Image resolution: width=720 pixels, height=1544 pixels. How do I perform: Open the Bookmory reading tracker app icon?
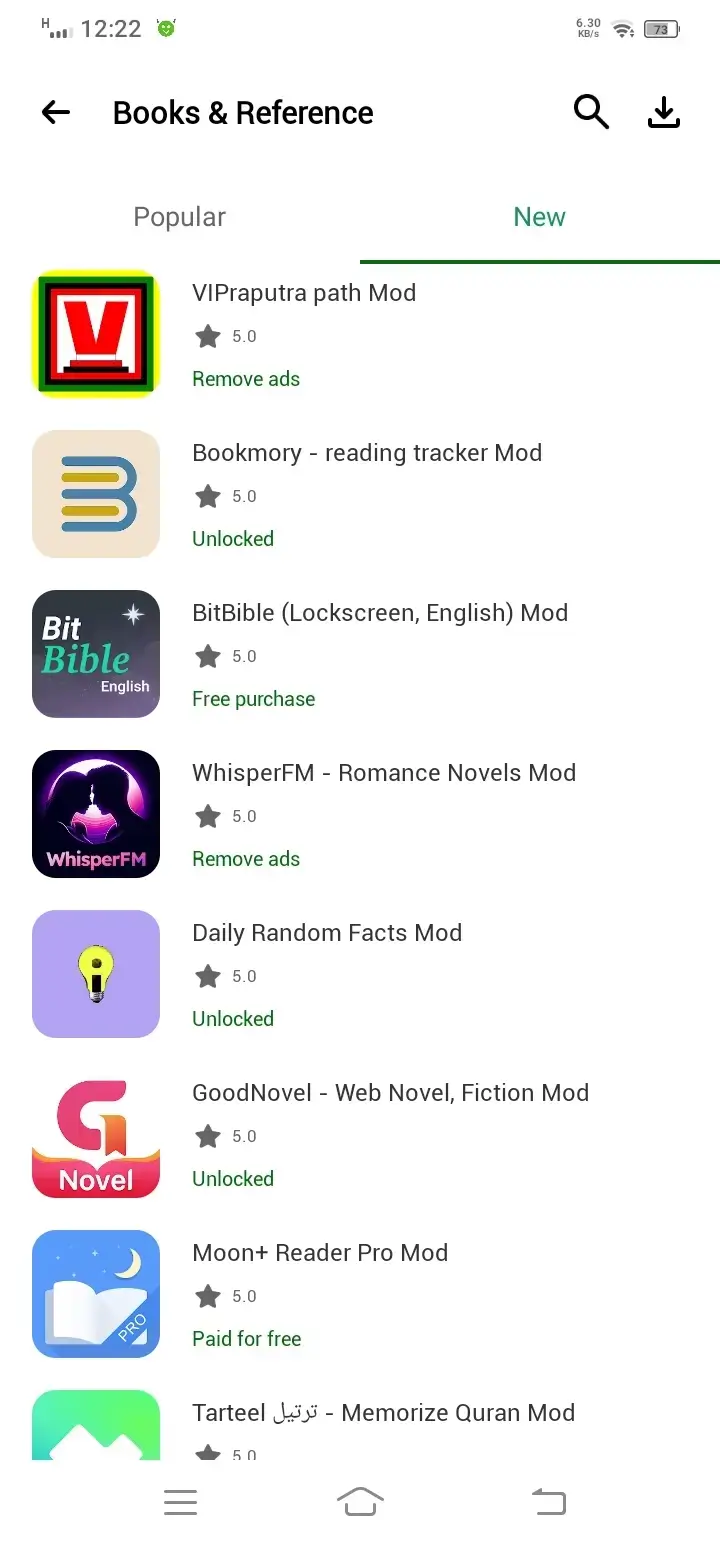pyautogui.click(x=96, y=493)
